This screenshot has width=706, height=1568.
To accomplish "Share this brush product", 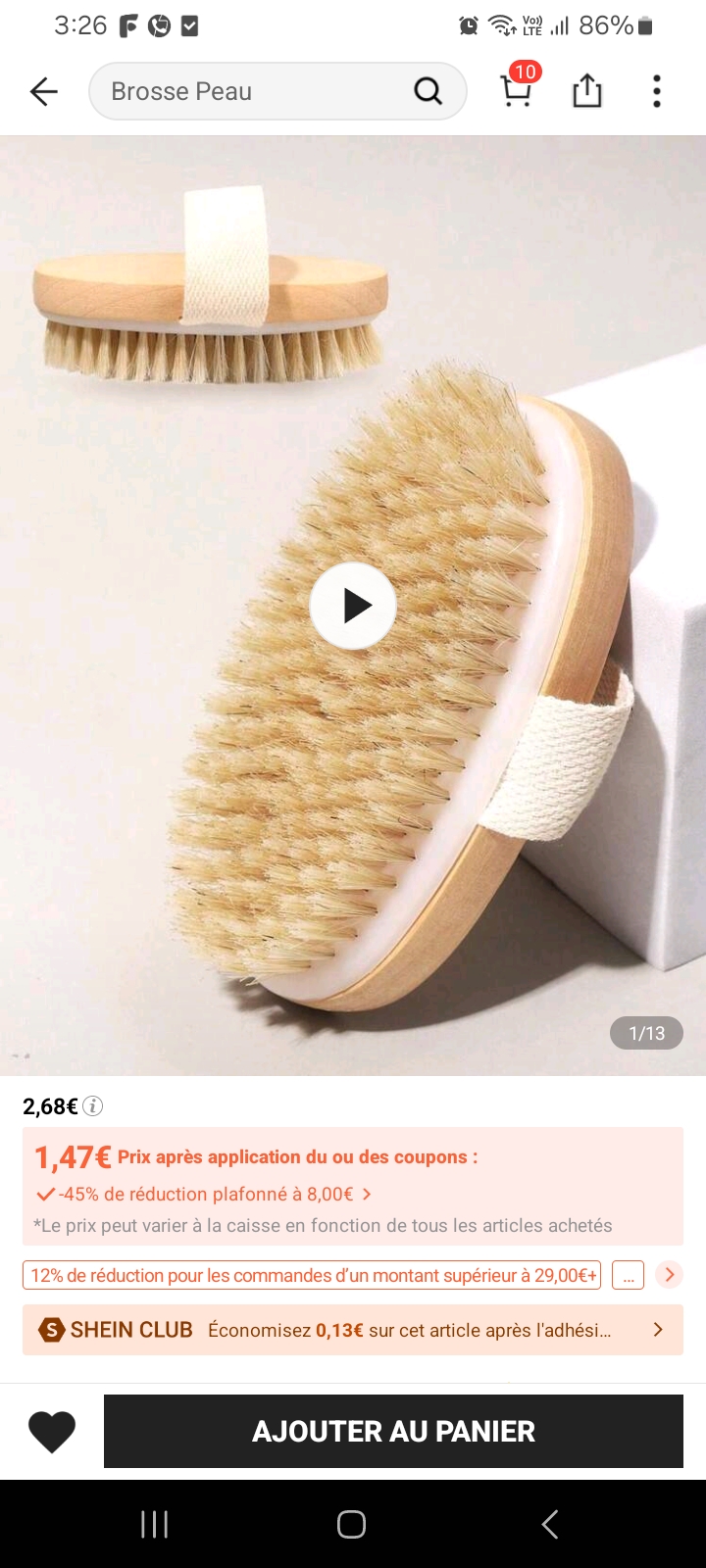I will click(586, 91).
